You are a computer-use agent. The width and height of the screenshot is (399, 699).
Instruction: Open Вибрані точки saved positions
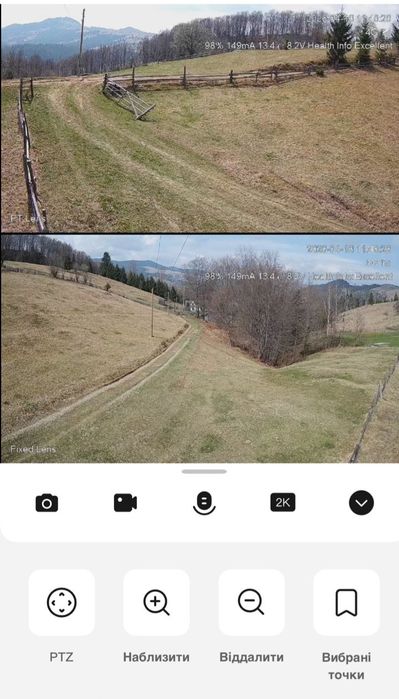click(346, 602)
